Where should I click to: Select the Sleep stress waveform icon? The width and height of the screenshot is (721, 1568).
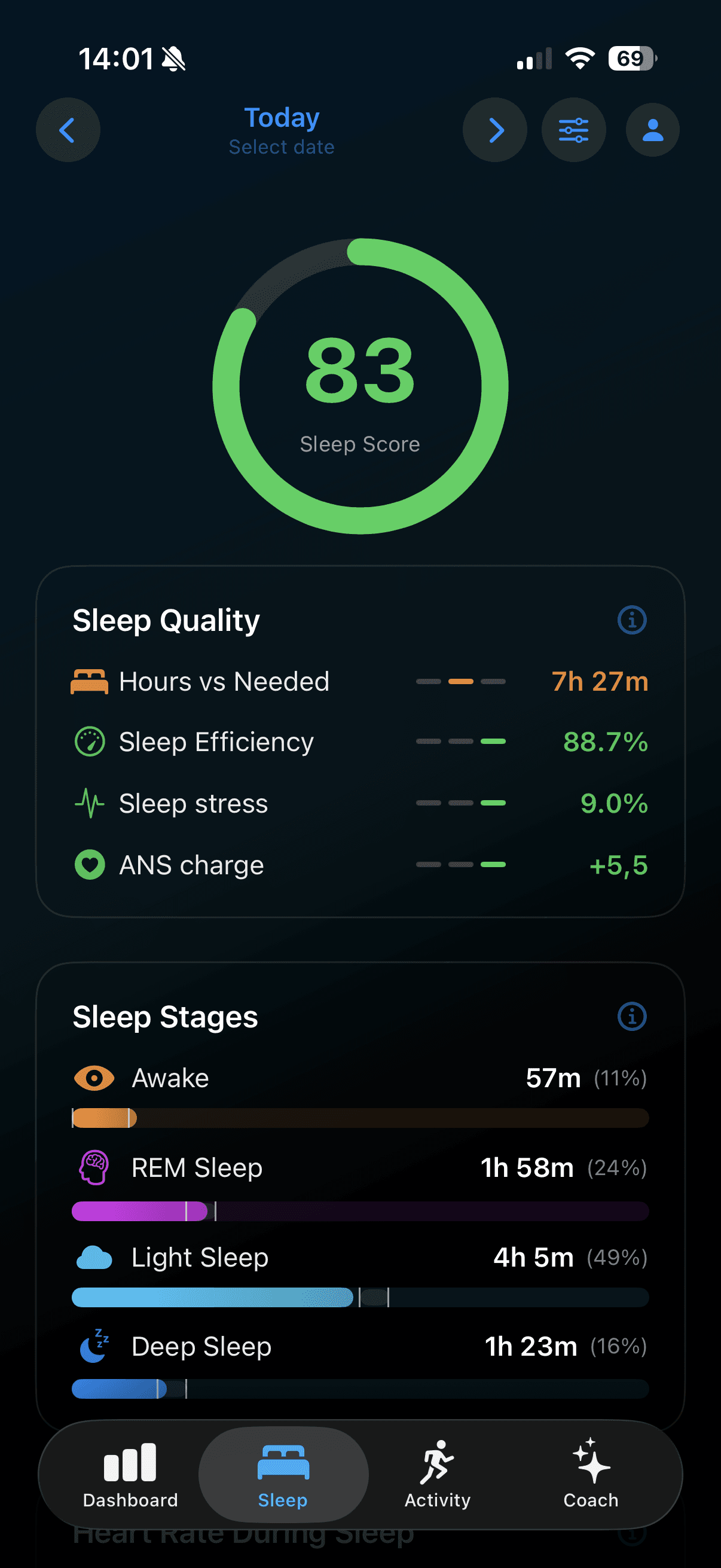coord(89,804)
